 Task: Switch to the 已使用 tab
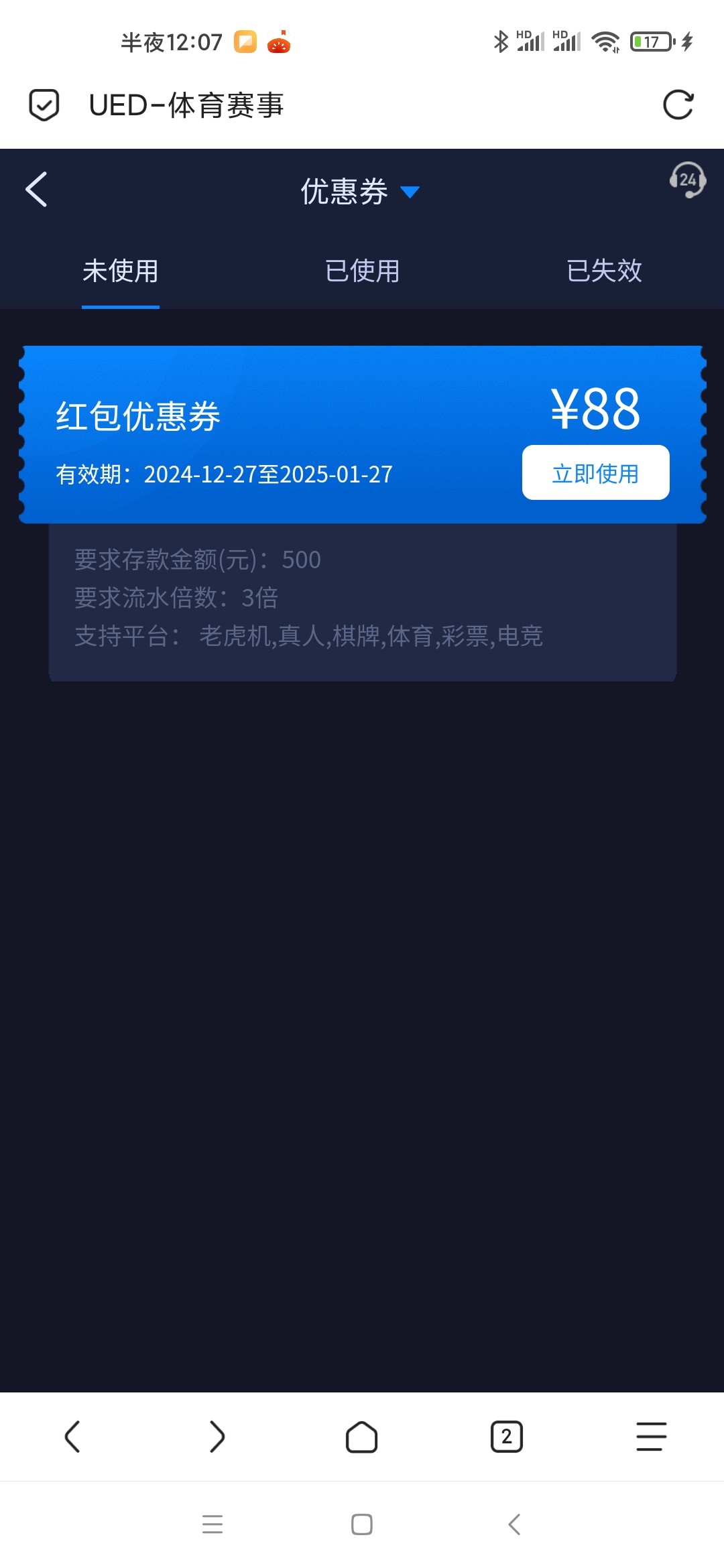pos(362,271)
